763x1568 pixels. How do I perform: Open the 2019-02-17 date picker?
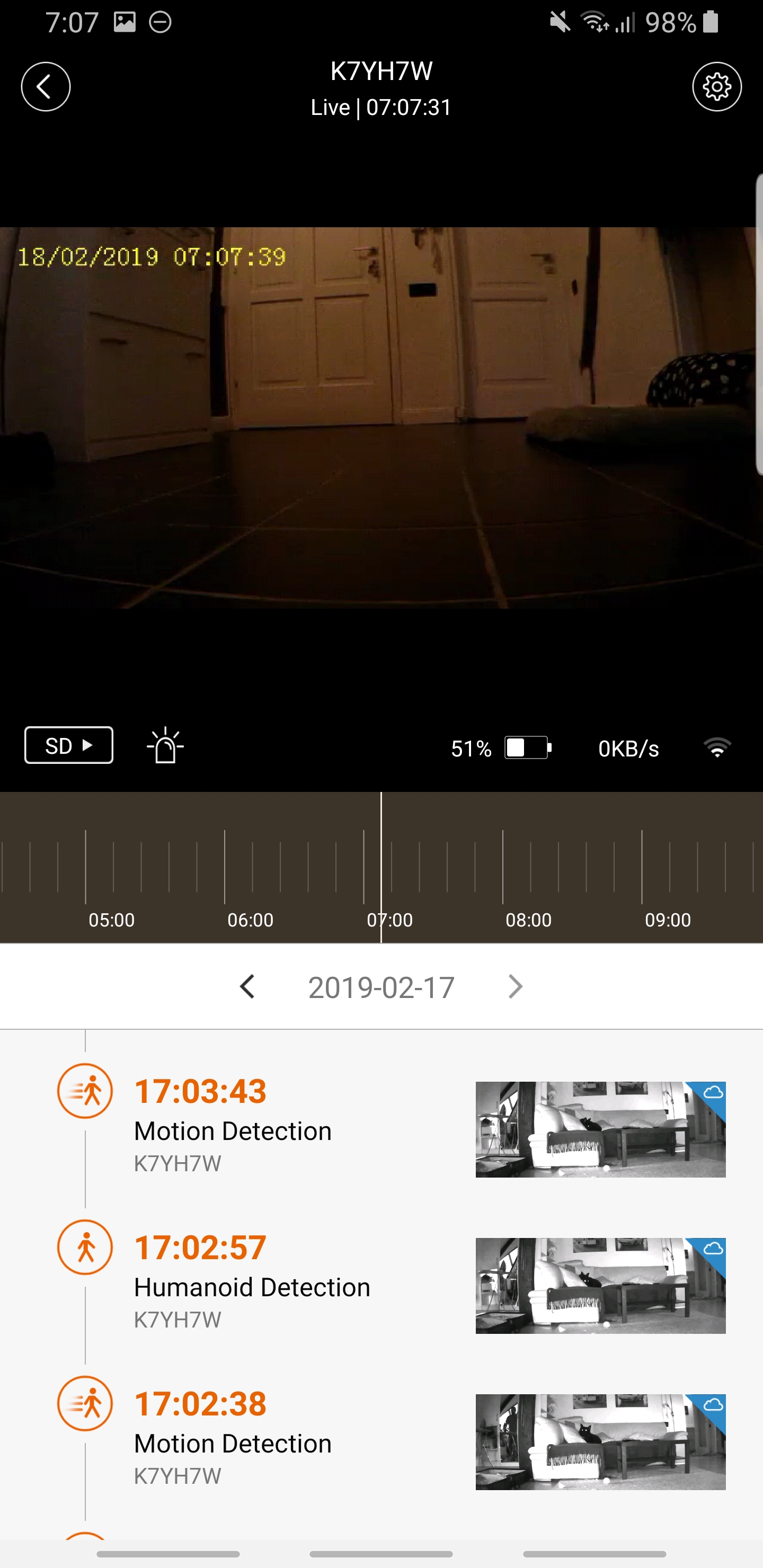click(x=381, y=987)
